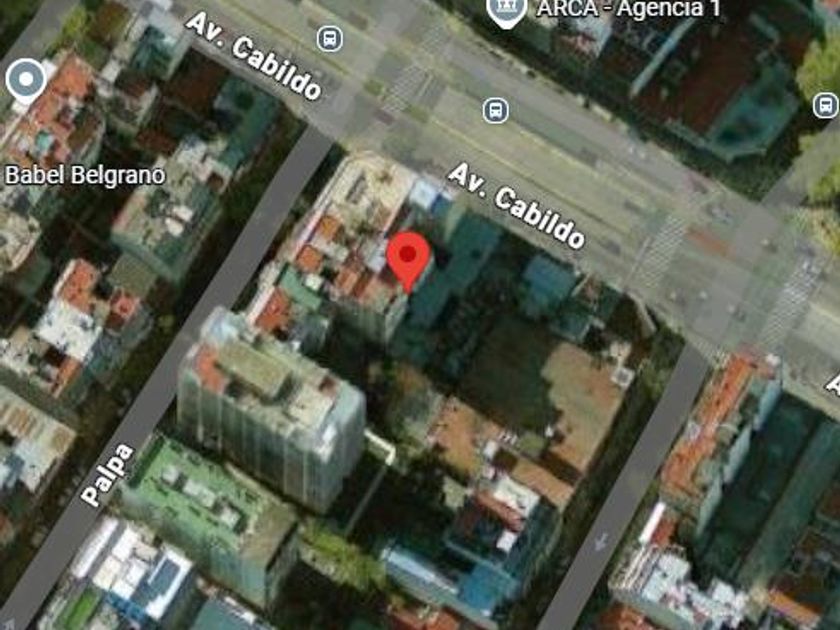Select the Babel Belgrano place marker
This screenshot has height=630, width=840.
point(26,80)
